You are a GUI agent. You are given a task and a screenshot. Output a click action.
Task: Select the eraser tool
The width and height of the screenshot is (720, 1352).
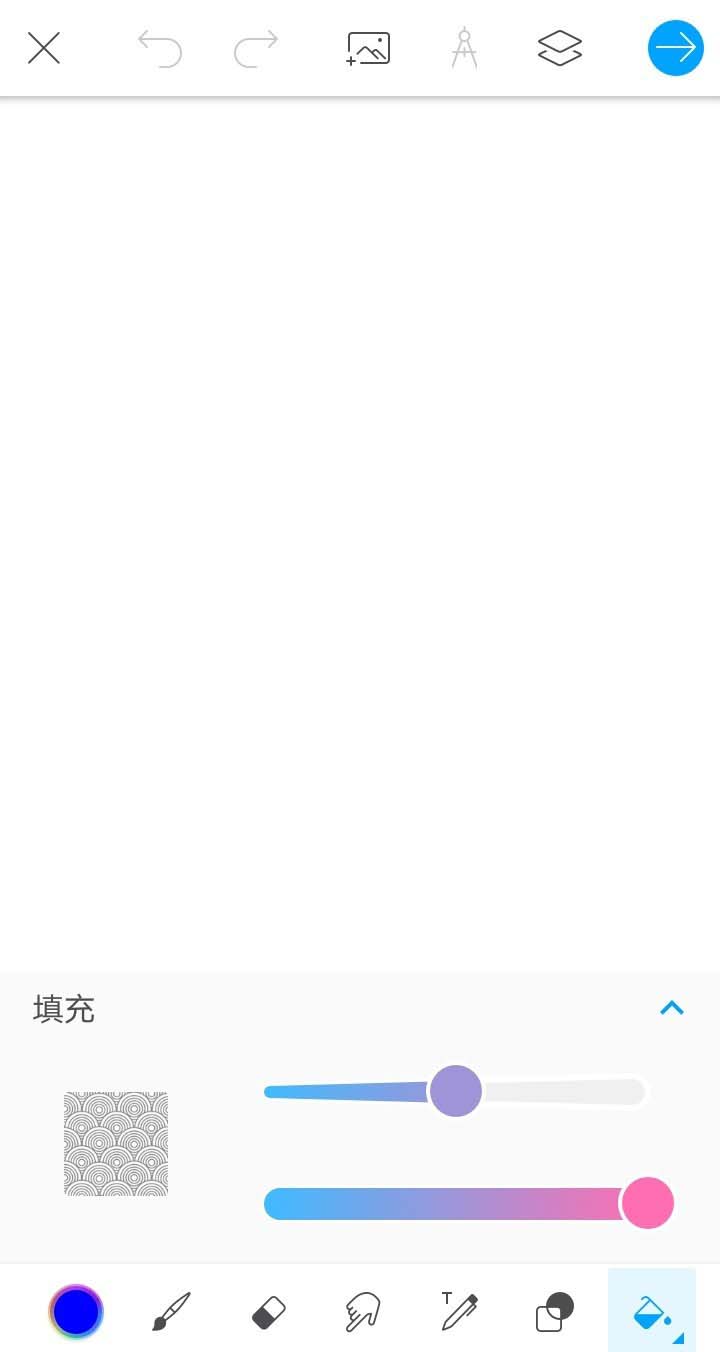(x=268, y=1312)
